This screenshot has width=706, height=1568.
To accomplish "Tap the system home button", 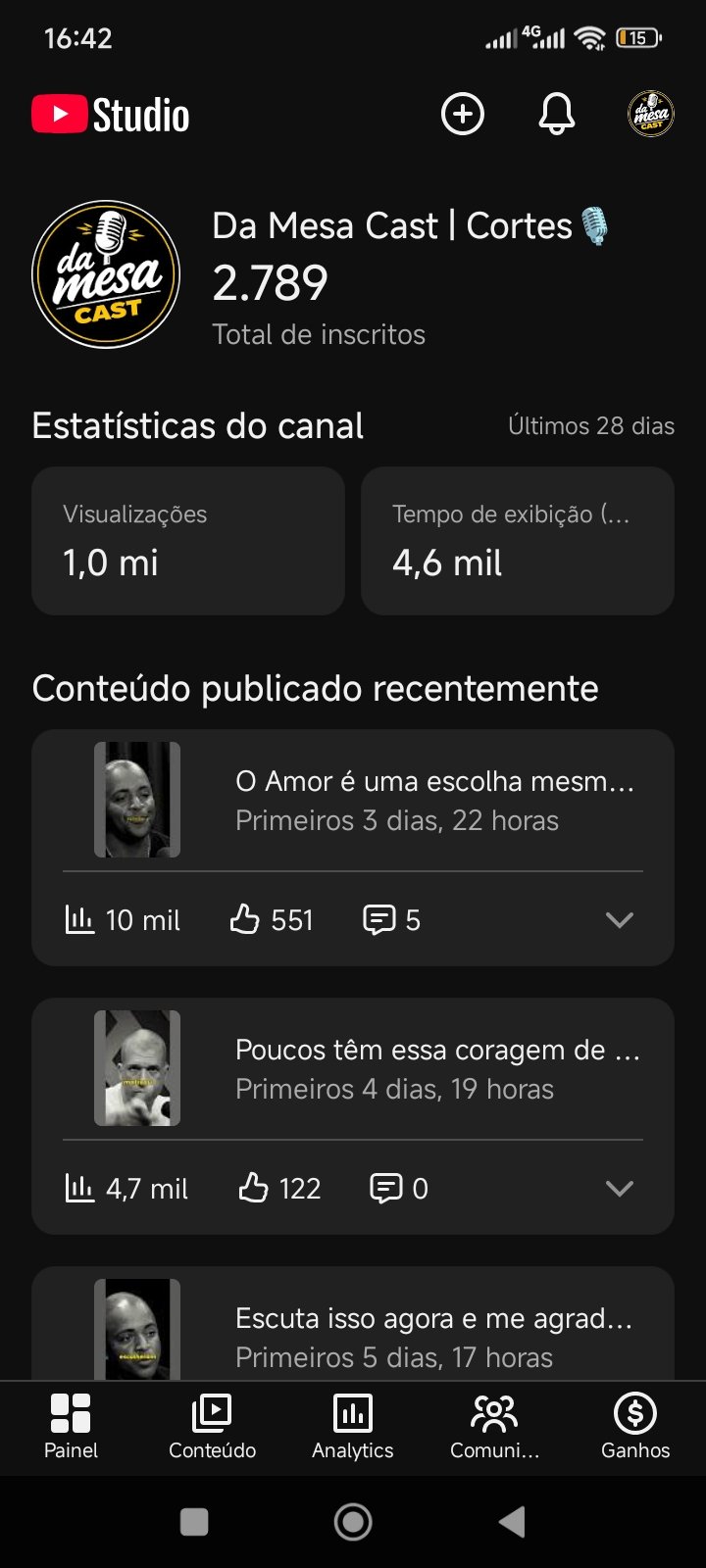I will click(x=353, y=1522).
